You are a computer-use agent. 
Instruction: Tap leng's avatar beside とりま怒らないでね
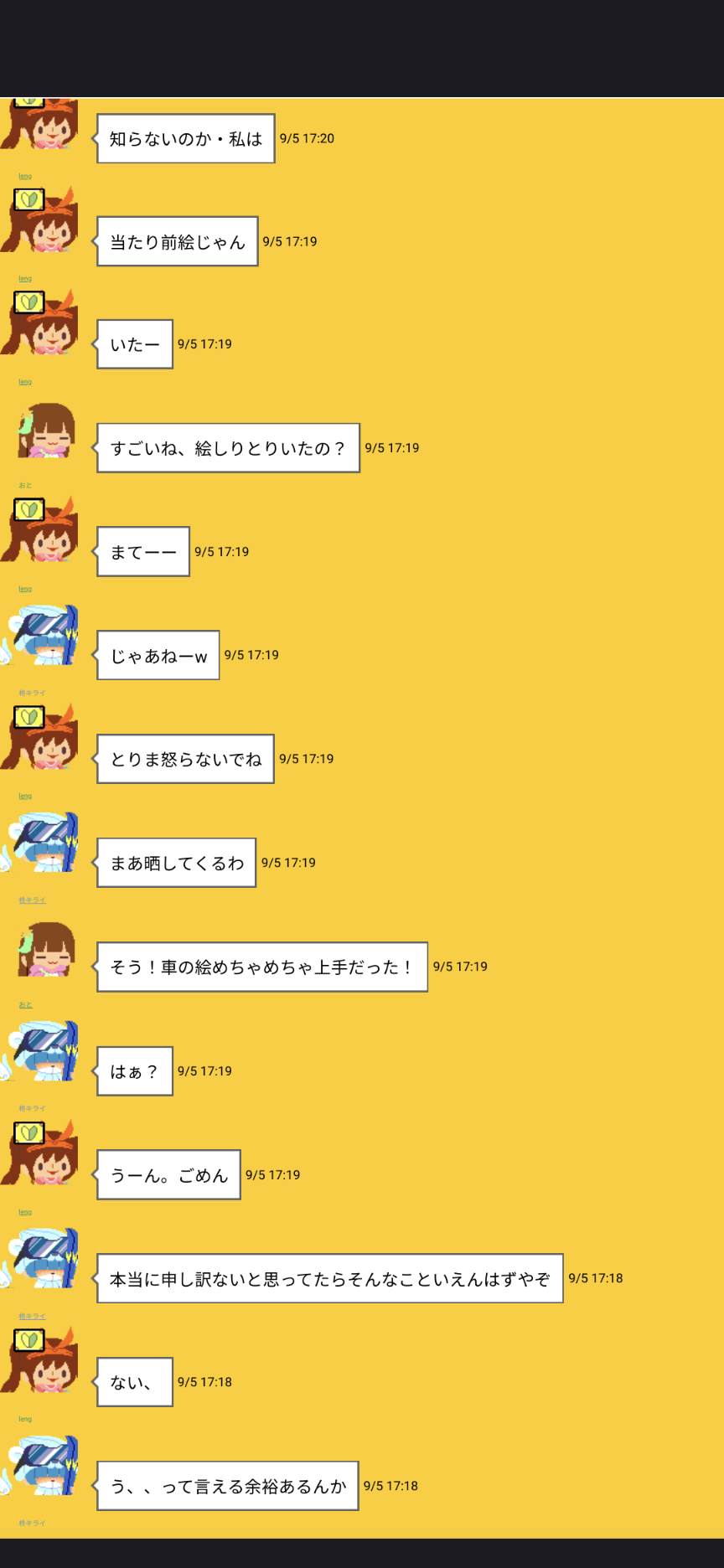tap(42, 738)
